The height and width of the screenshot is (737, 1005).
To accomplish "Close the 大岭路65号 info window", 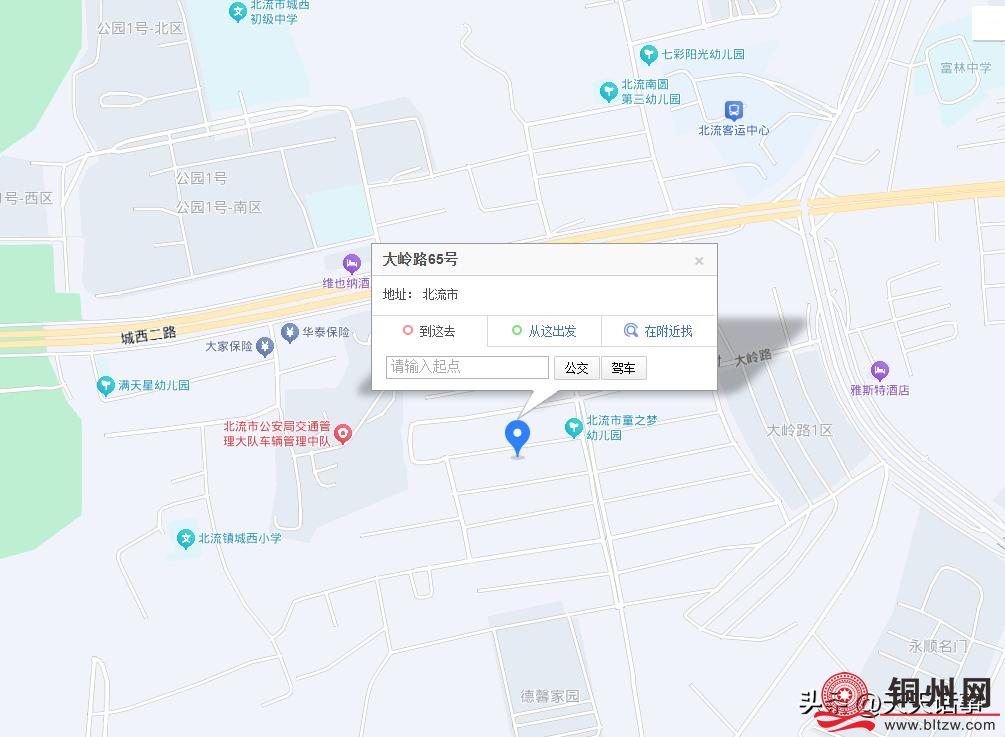I will (699, 261).
